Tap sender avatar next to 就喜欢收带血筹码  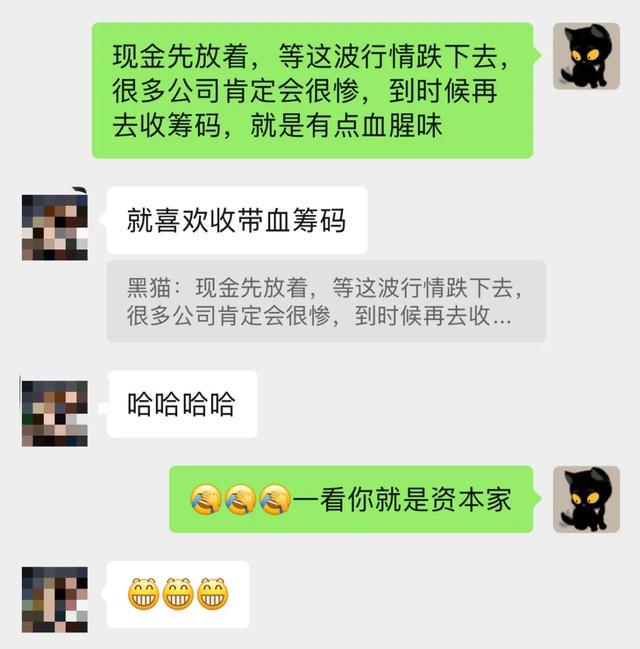(54, 227)
